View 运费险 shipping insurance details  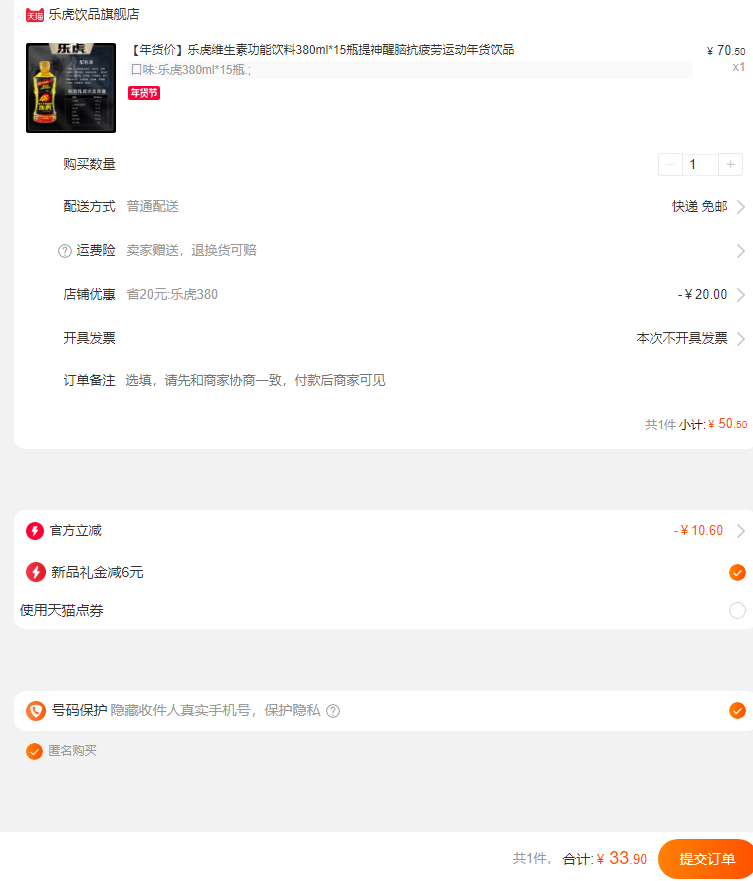pos(740,251)
